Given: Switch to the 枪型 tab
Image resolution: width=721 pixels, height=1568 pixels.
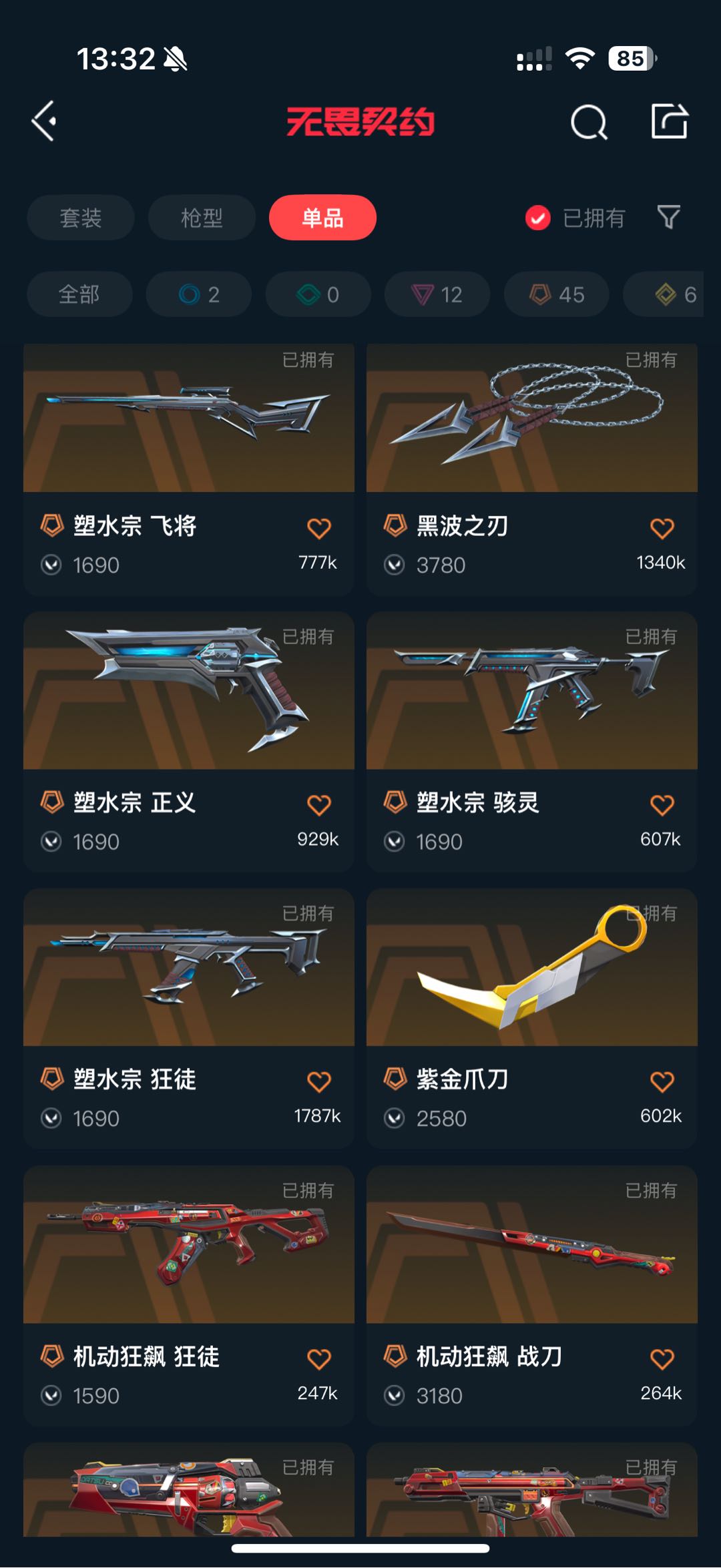Looking at the screenshot, I should 202,218.
